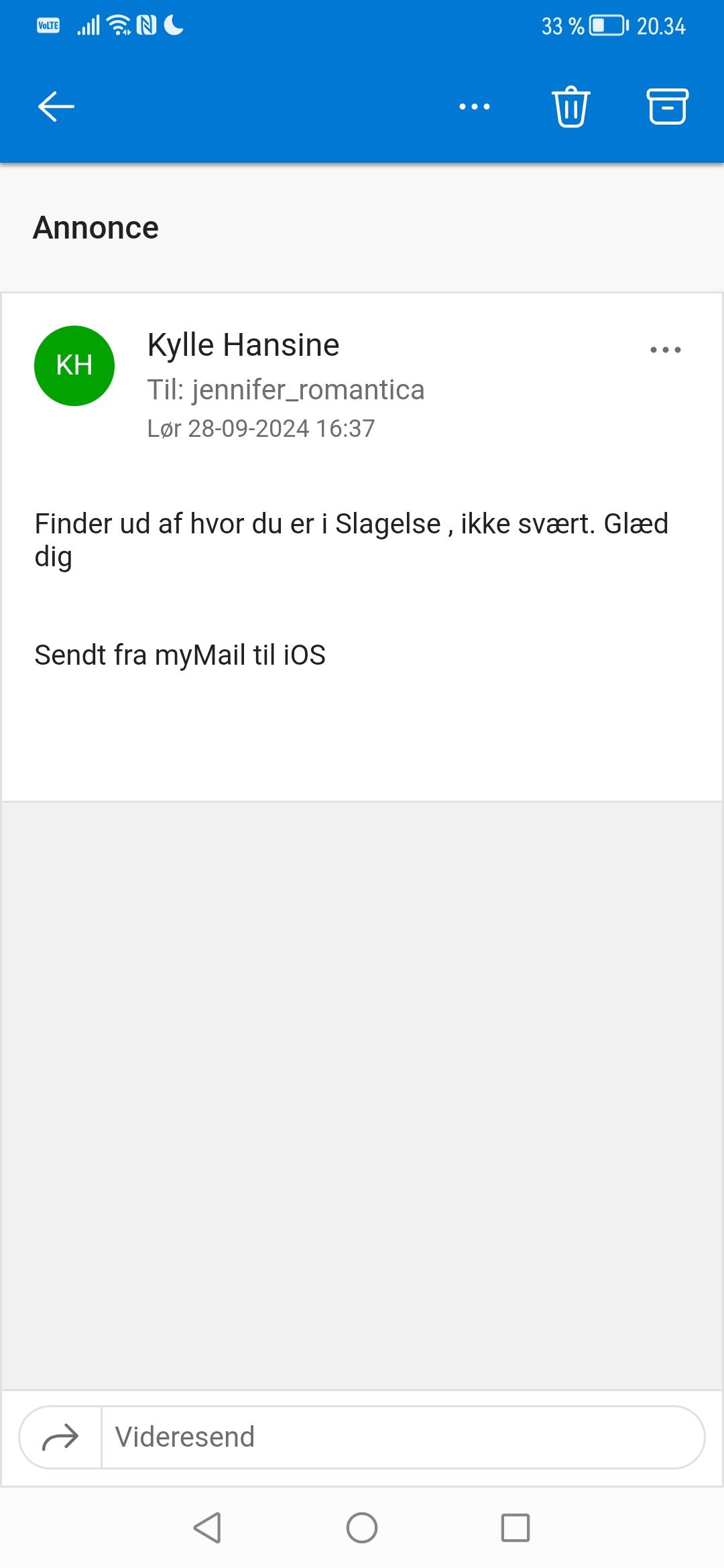724x1568 pixels.
Task: Go back to the inbox
Action: [x=56, y=107]
